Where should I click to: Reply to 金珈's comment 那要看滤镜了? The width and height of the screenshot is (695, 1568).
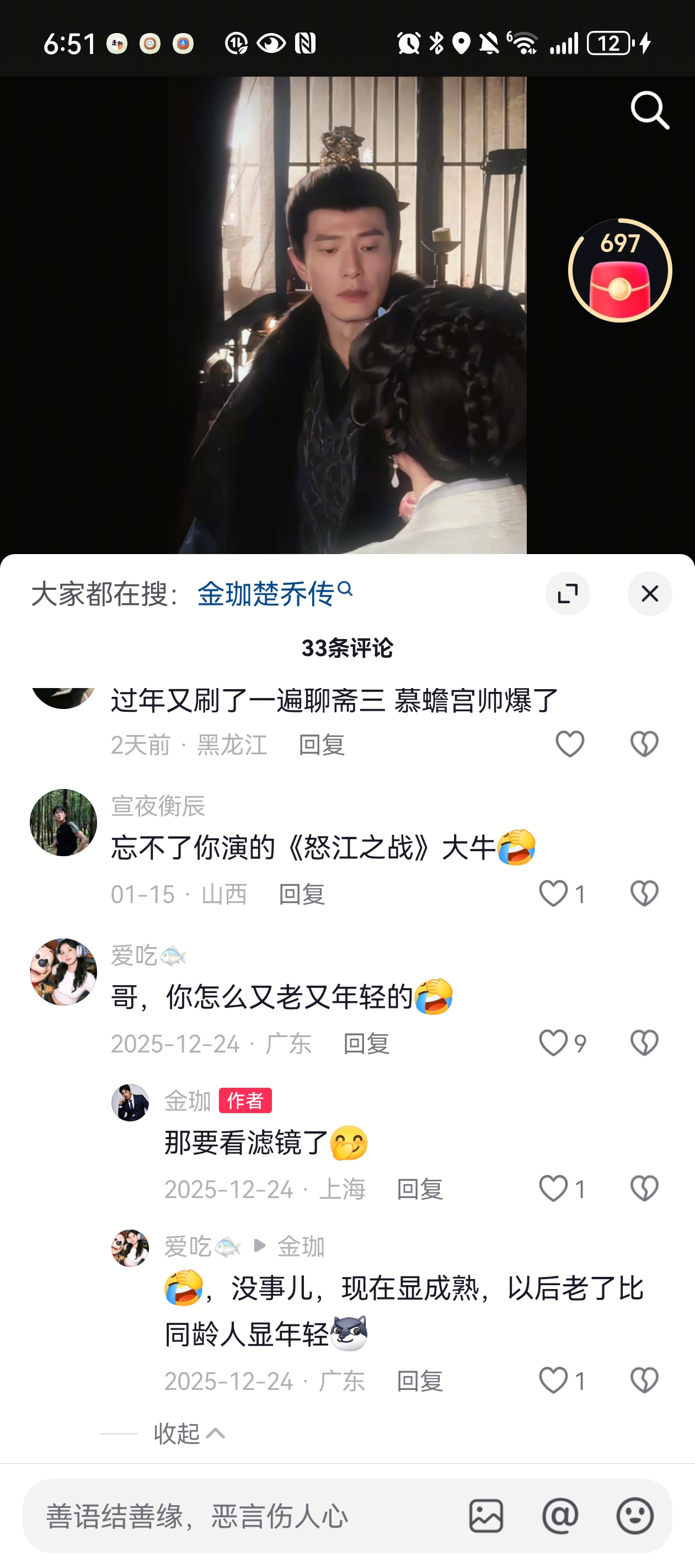coord(420,1189)
